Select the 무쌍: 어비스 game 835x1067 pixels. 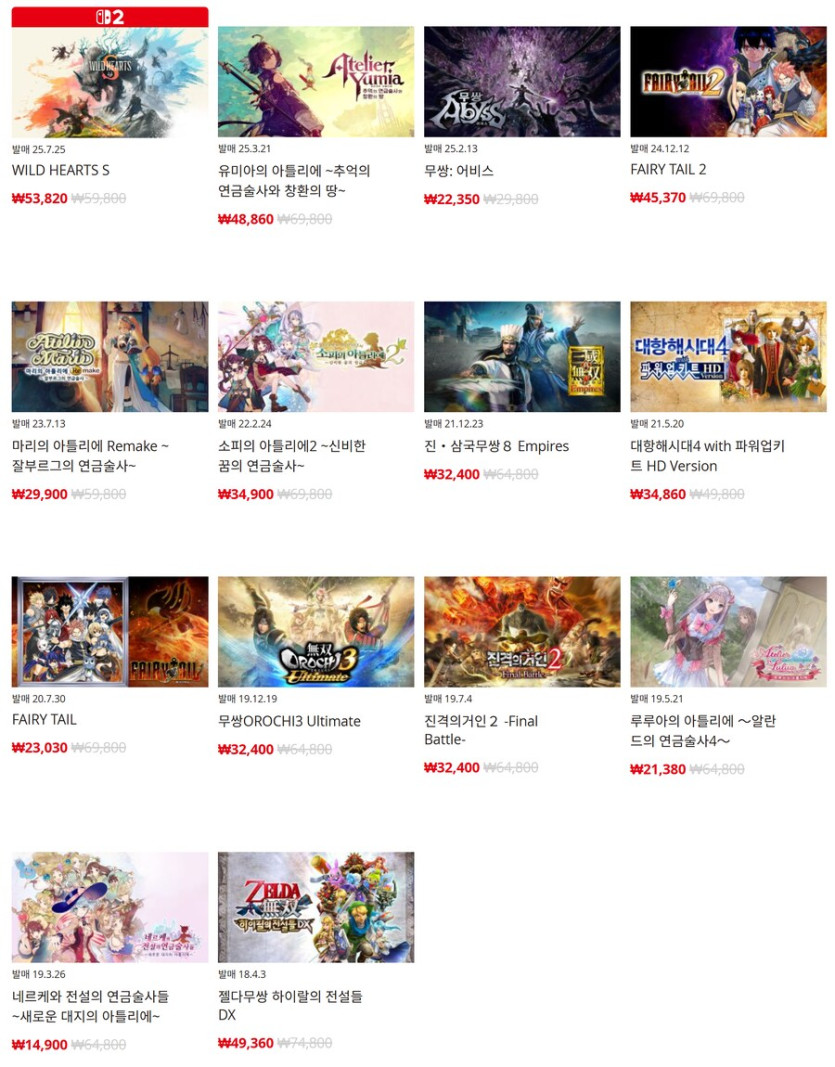(x=522, y=82)
